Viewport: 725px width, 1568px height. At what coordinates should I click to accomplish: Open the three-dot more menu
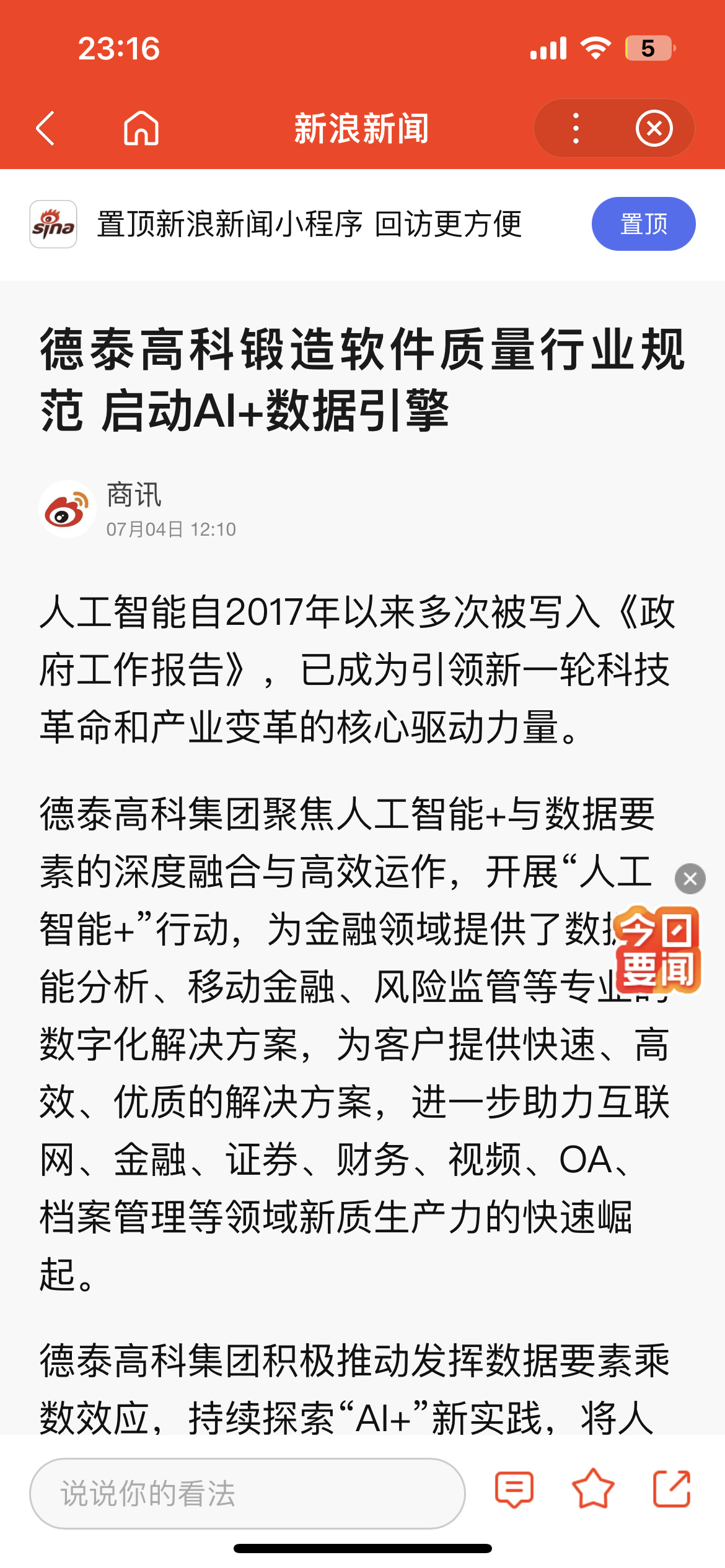(x=576, y=129)
